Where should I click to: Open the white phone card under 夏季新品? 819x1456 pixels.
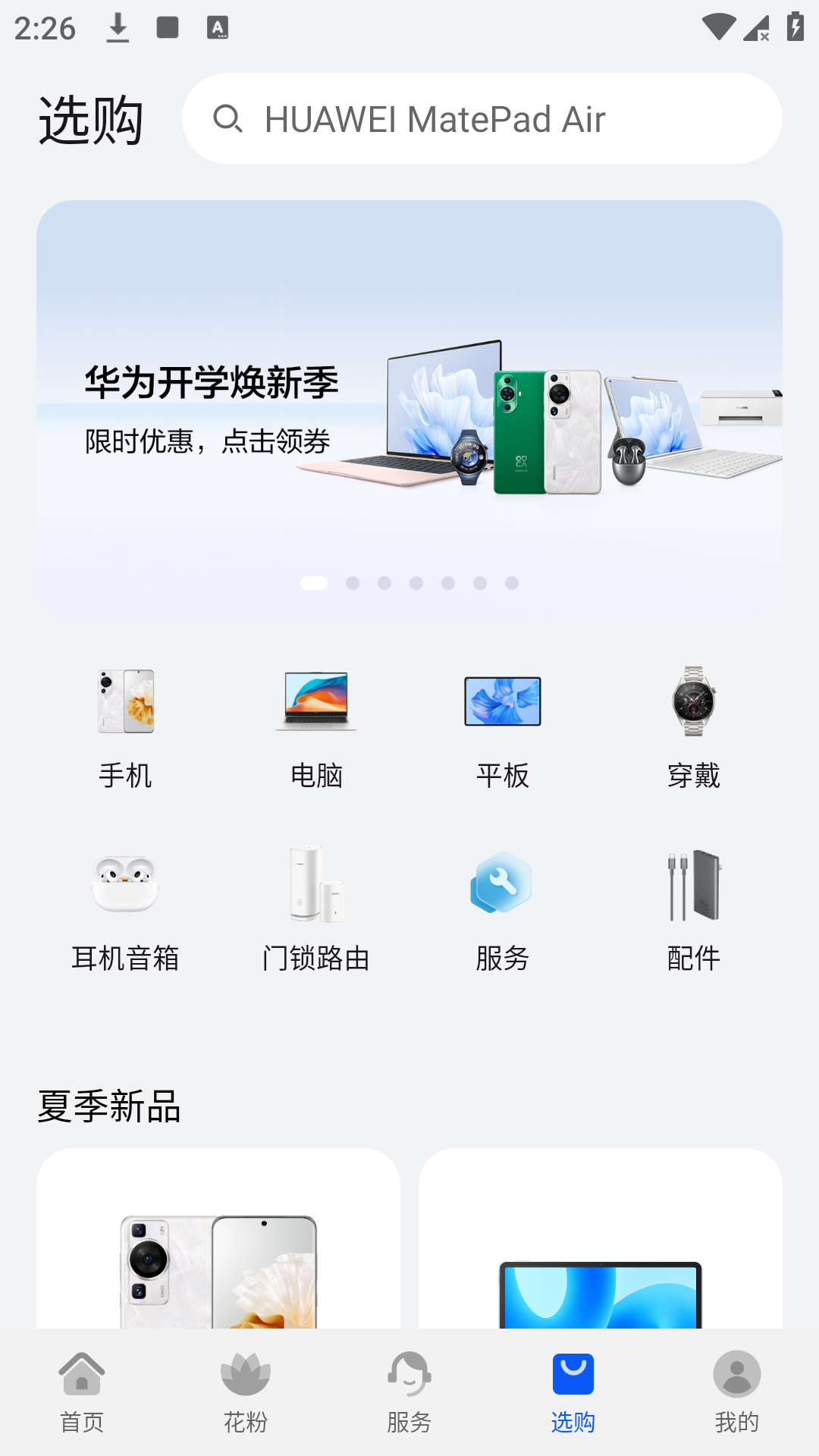click(218, 1244)
